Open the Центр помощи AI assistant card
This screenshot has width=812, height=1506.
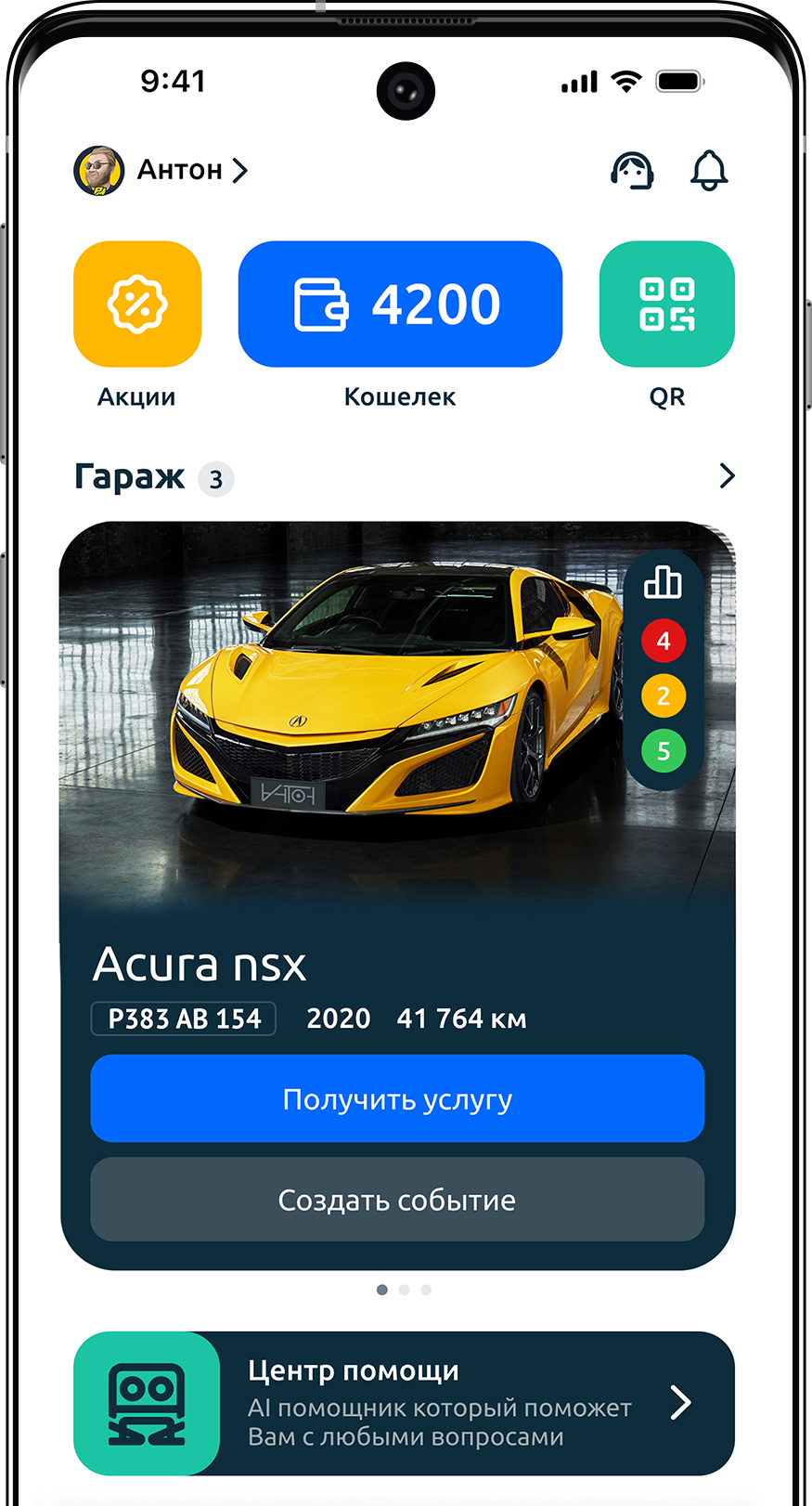tap(404, 1403)
